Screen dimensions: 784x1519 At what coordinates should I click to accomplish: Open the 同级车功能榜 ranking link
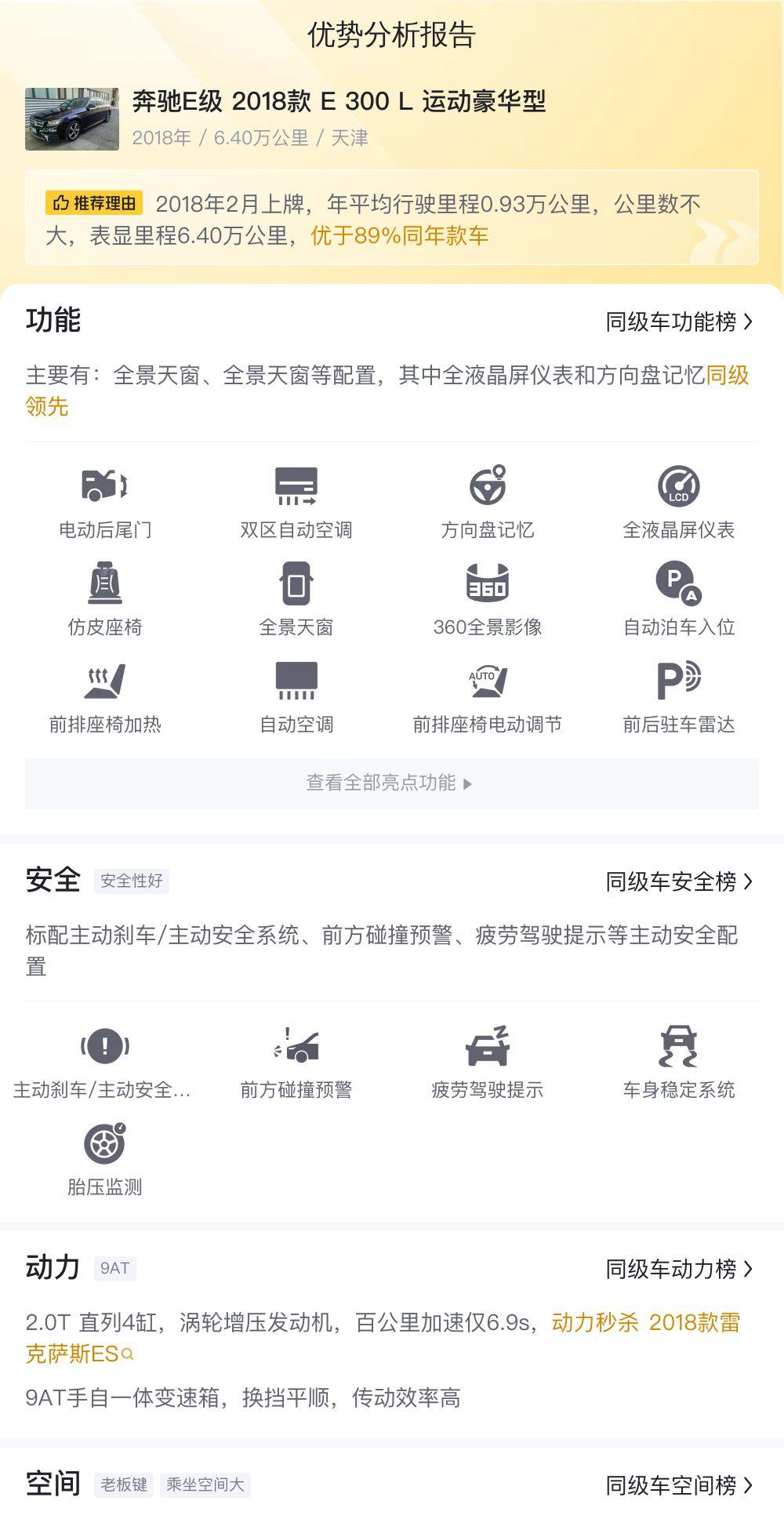point(679,322)
